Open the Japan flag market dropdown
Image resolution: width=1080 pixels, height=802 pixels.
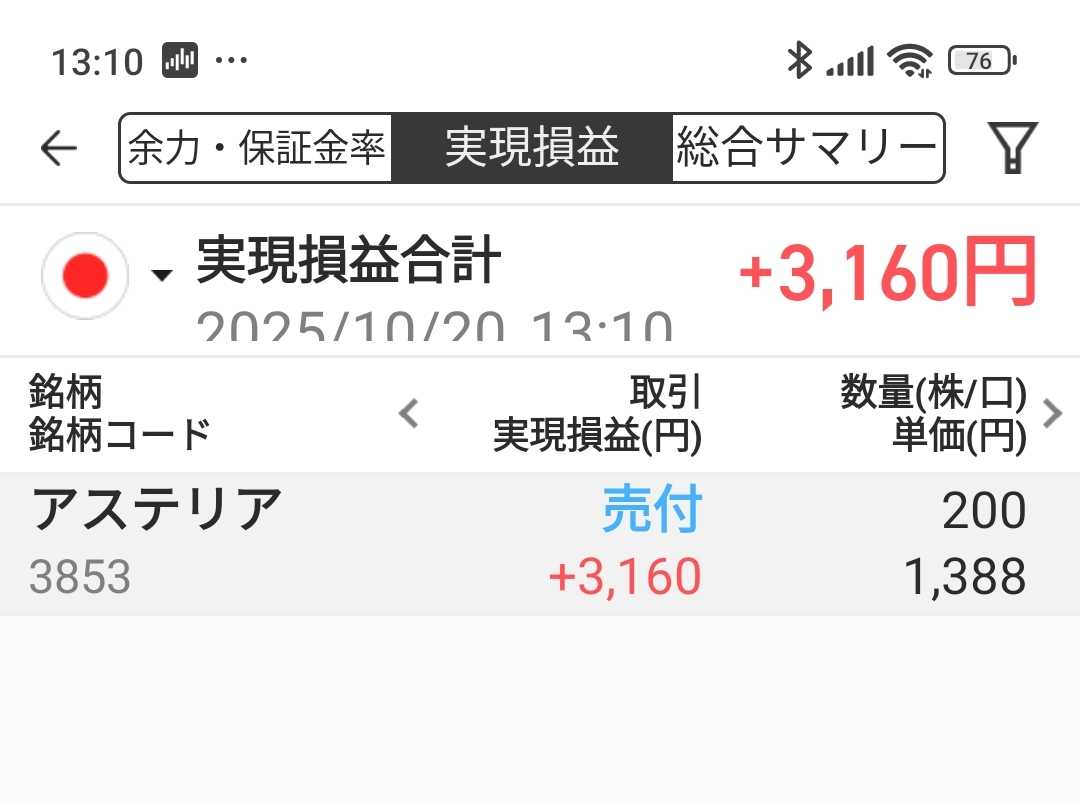(x=107, y=275)
